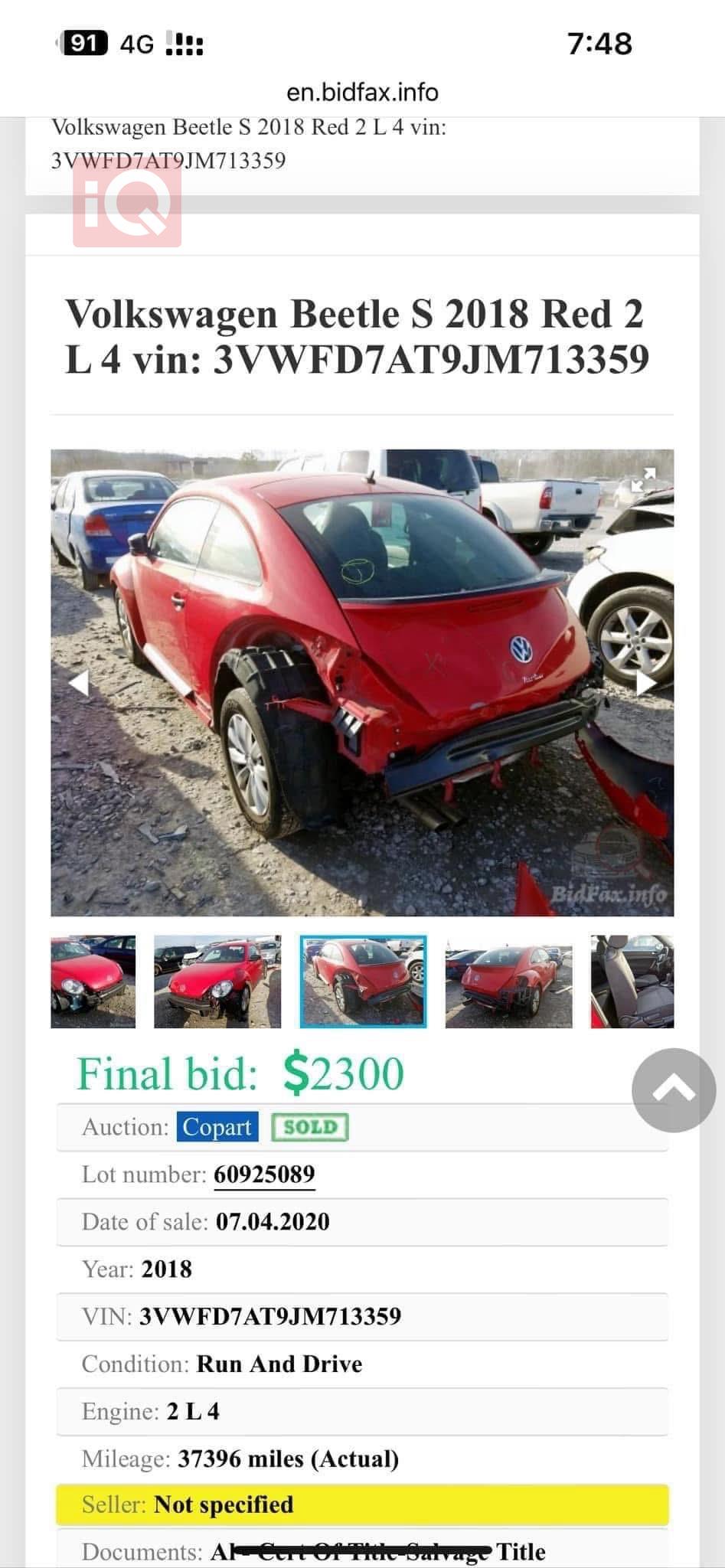The width and height of the screenshot is (725, 1568).
Task: Select the highlighted rear-view thumbnail
Action: pyautogui.click(x=363, y=981)
